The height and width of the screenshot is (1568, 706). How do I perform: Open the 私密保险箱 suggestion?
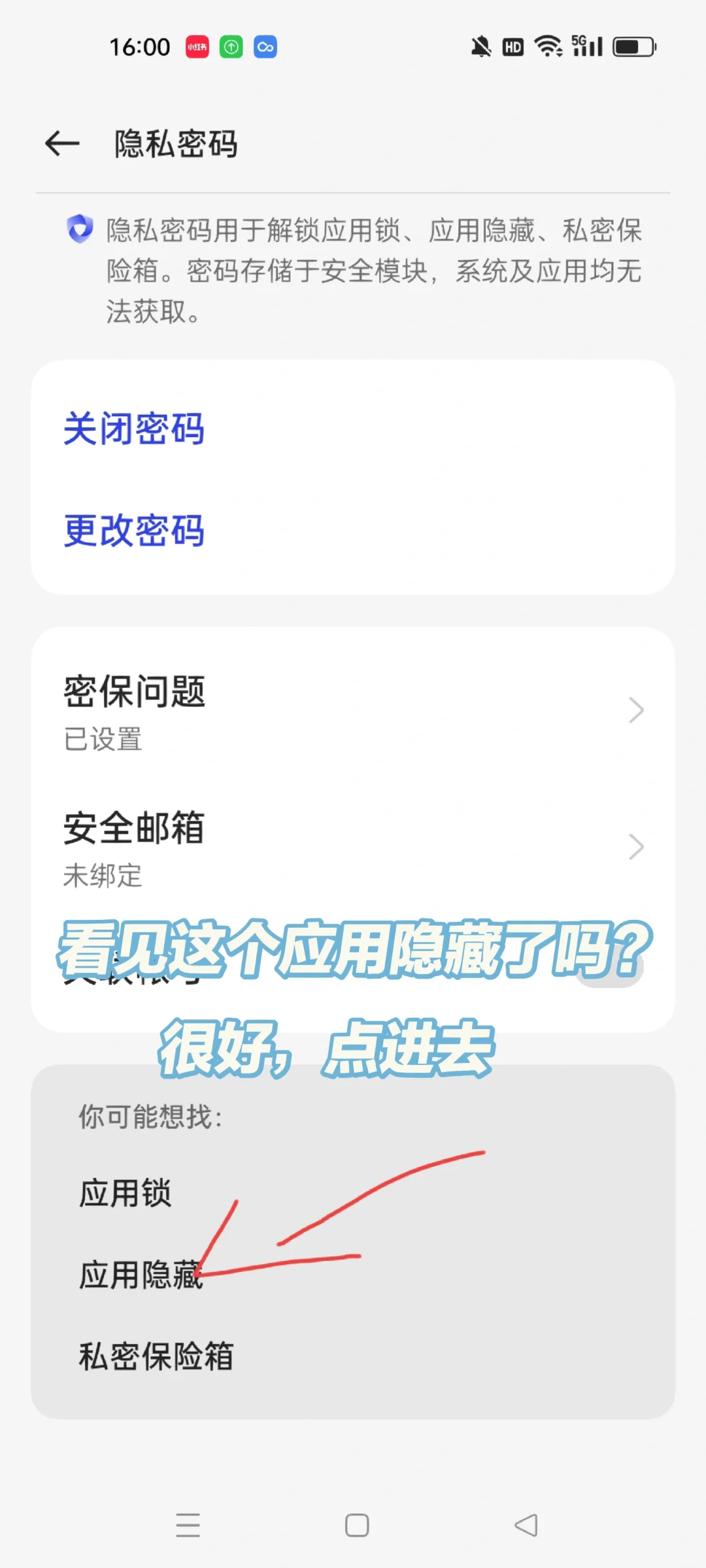pos(156,1356)
